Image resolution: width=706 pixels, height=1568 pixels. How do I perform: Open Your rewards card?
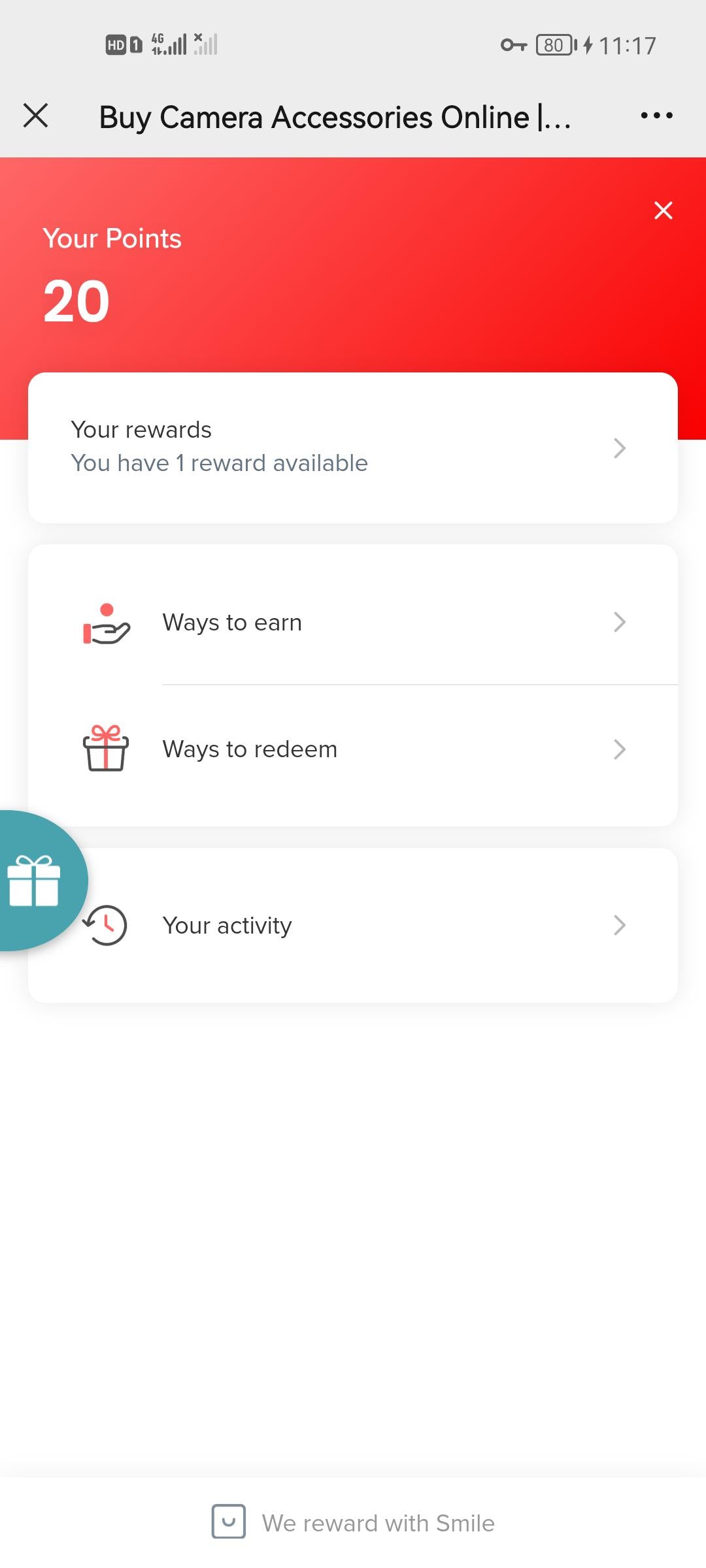tap(353, 448)
